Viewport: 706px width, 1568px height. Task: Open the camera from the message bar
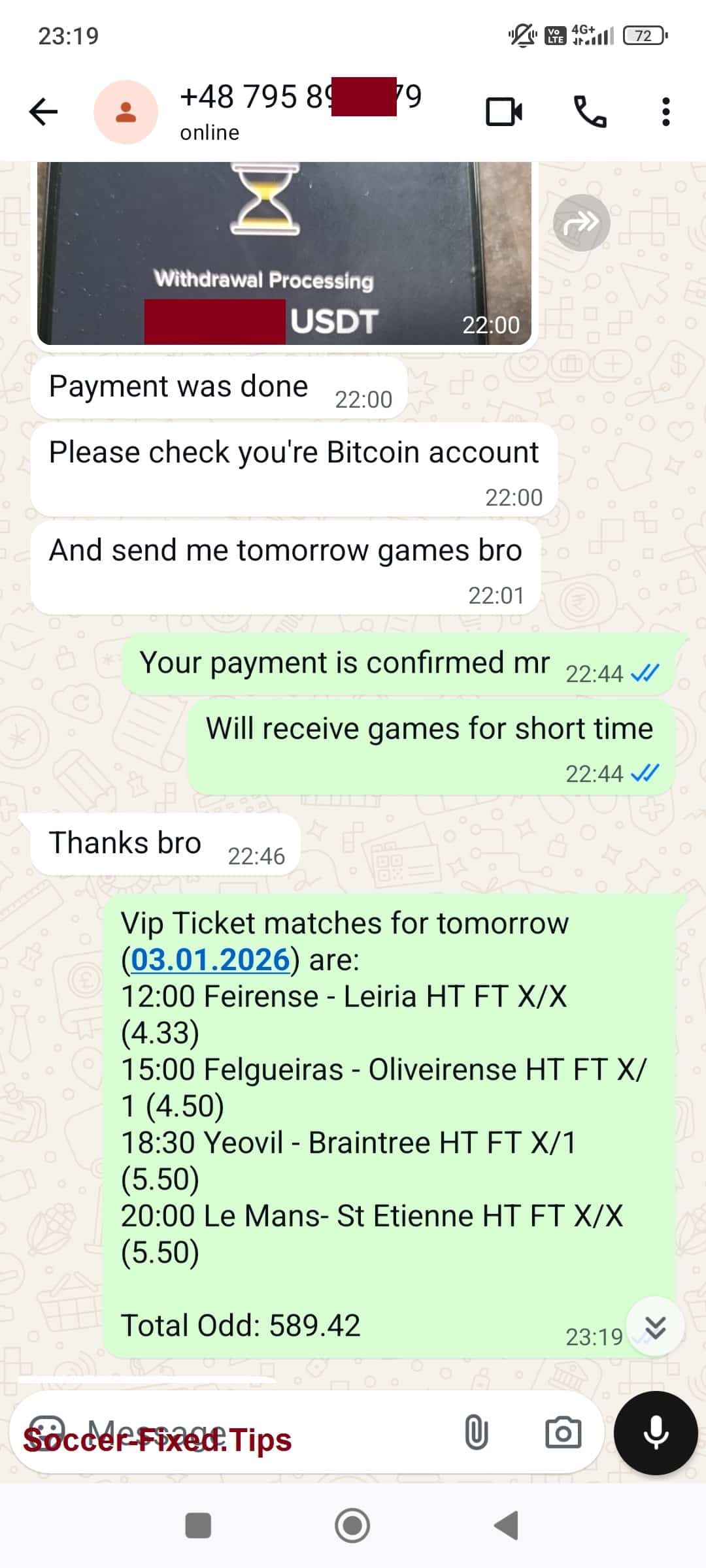pos(563,1433)
